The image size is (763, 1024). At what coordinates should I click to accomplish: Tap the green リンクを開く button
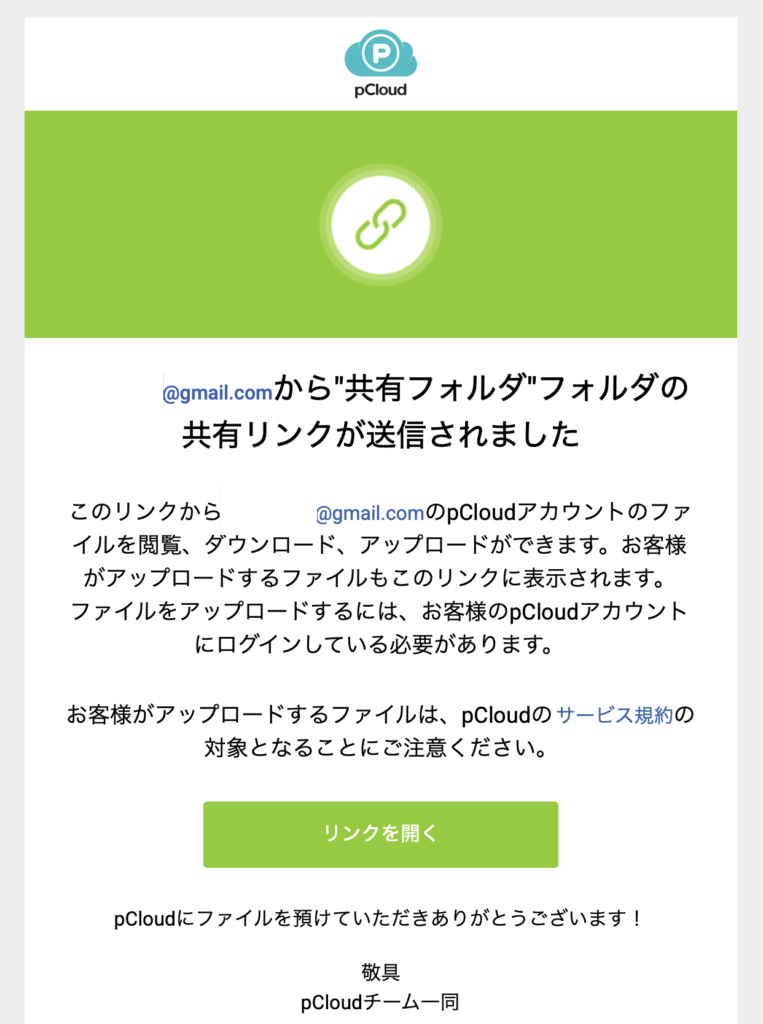coord(380,834)
